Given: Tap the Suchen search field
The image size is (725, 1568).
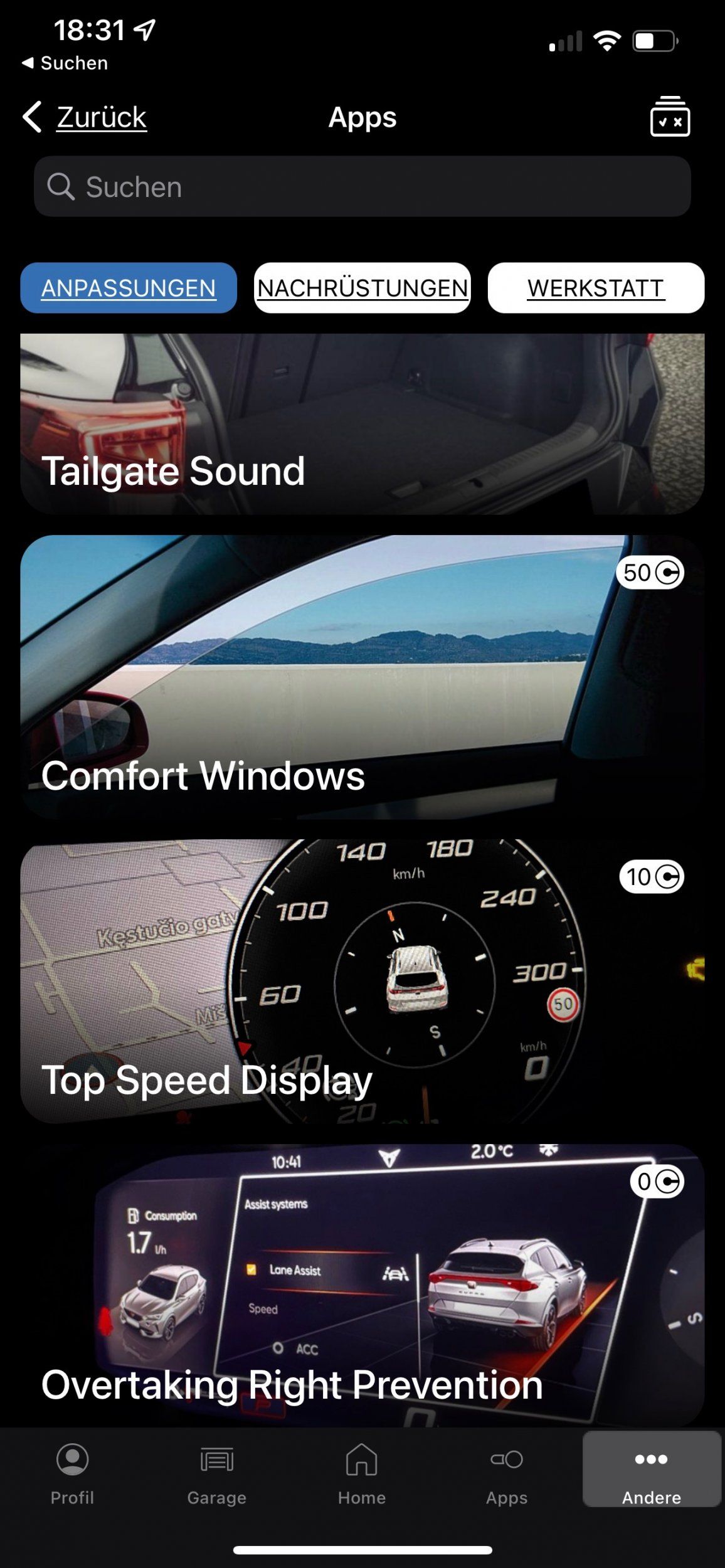Looking at the screenshot, I should tap(362, 187).
